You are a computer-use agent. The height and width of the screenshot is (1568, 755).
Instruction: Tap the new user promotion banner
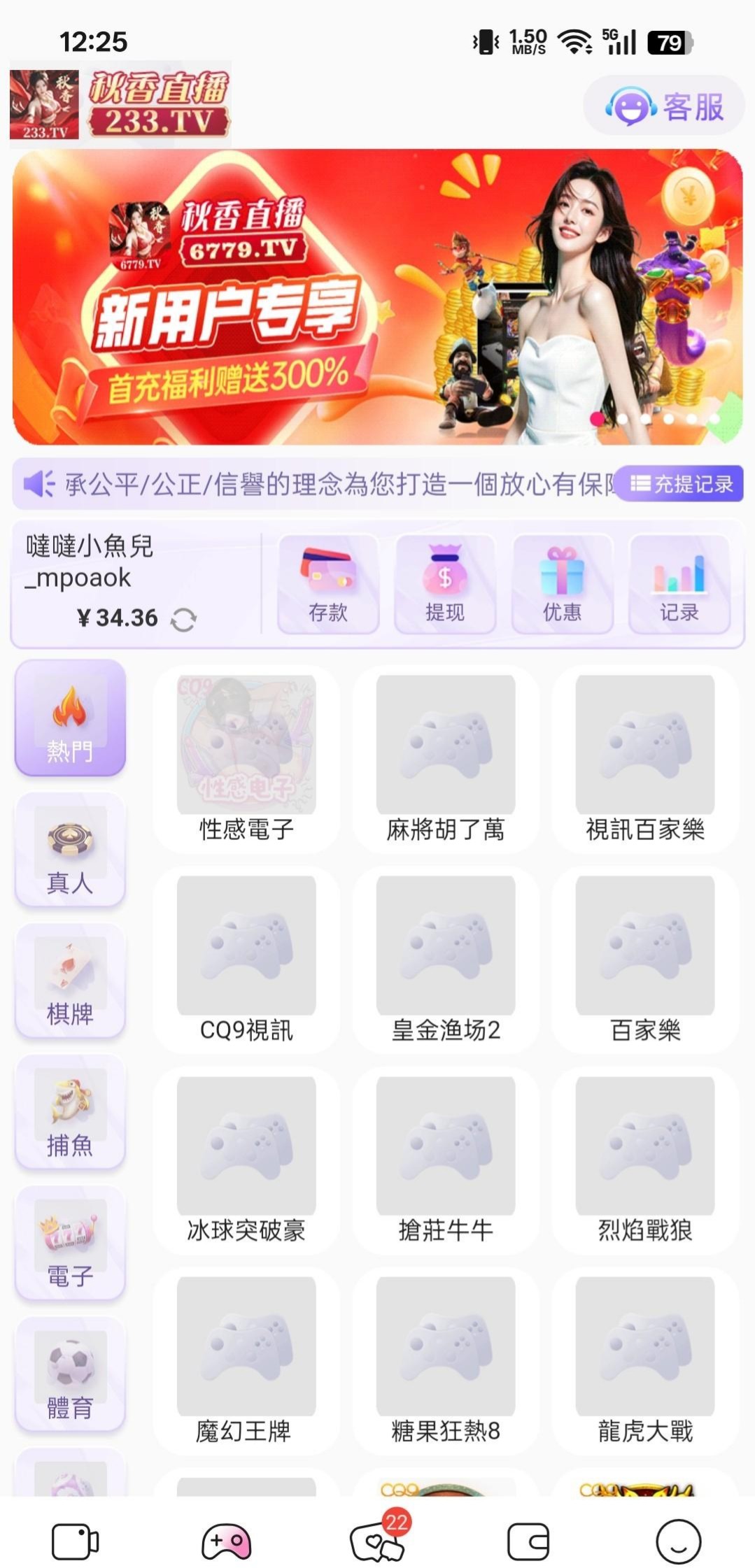(377, 297)
